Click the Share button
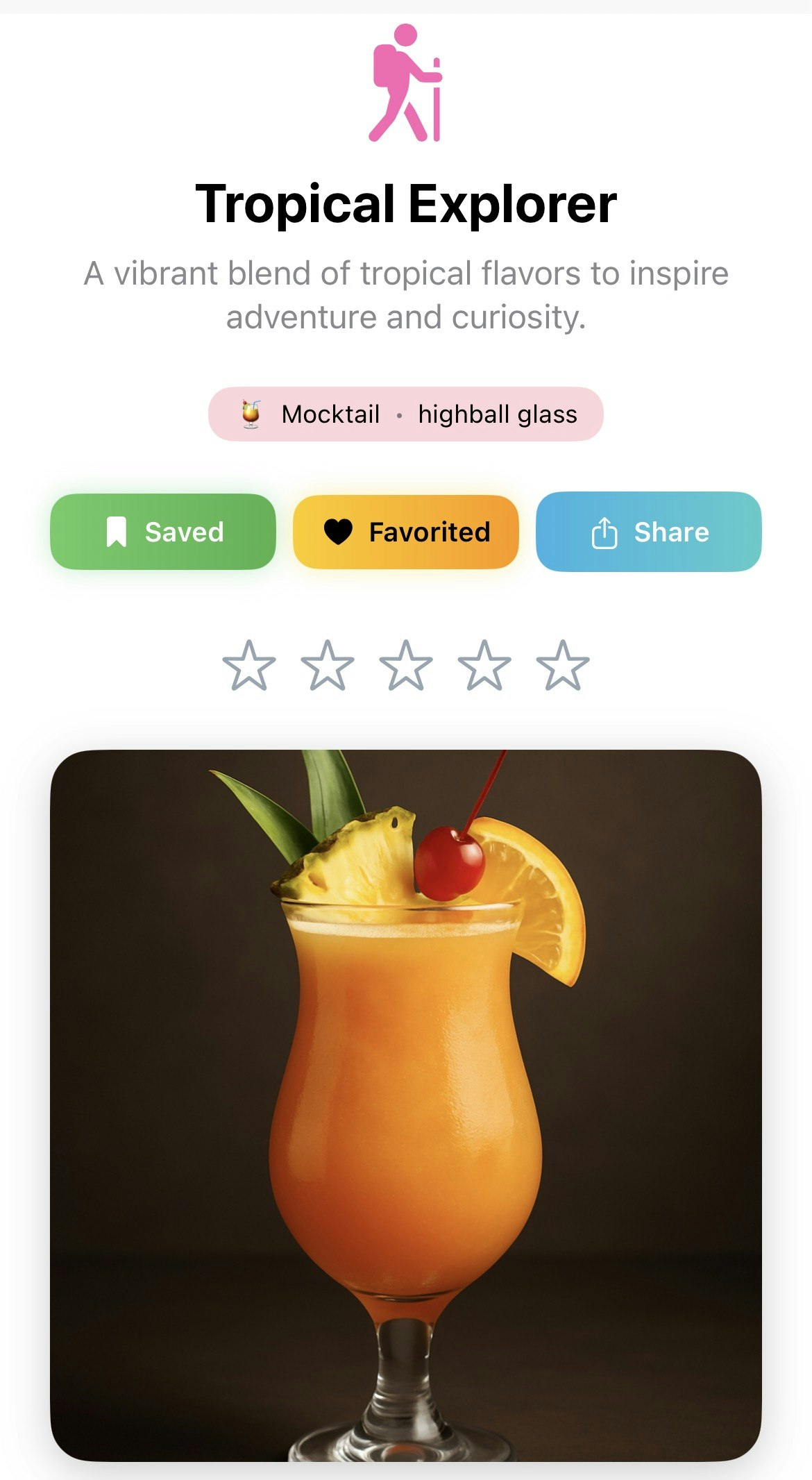 point(648,532)
